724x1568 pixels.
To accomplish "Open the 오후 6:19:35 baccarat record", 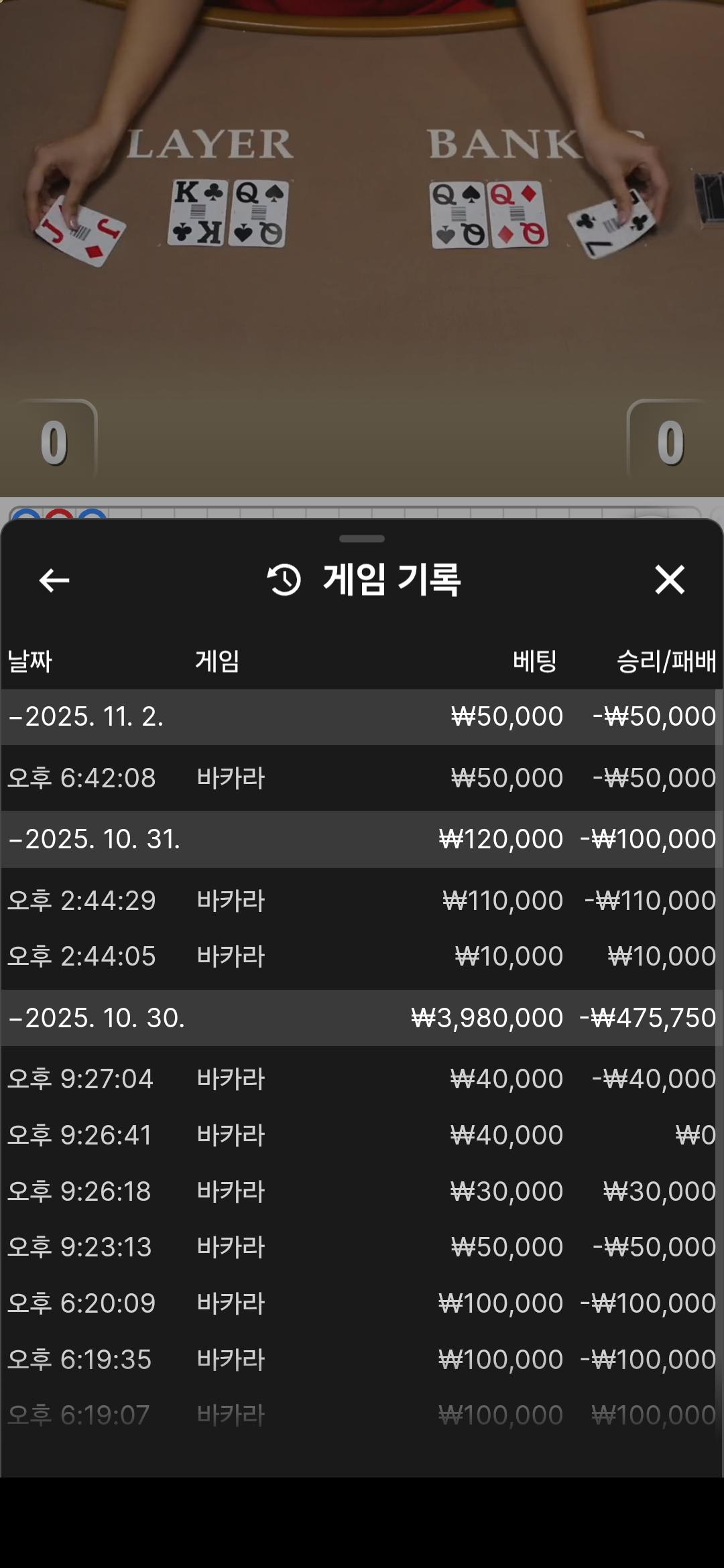I will pos(362,1360).
